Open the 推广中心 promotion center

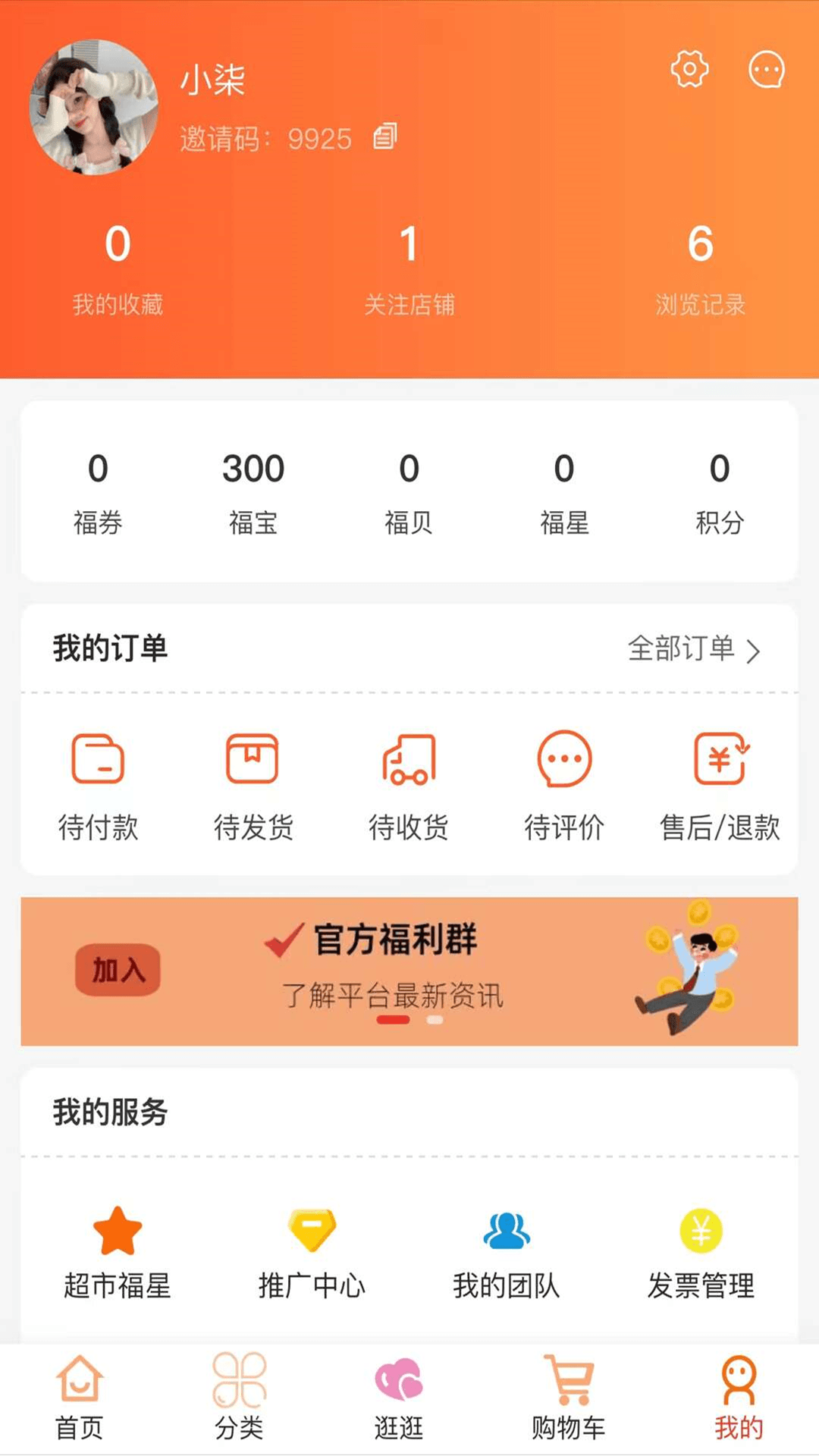(x=312, y=1251)
